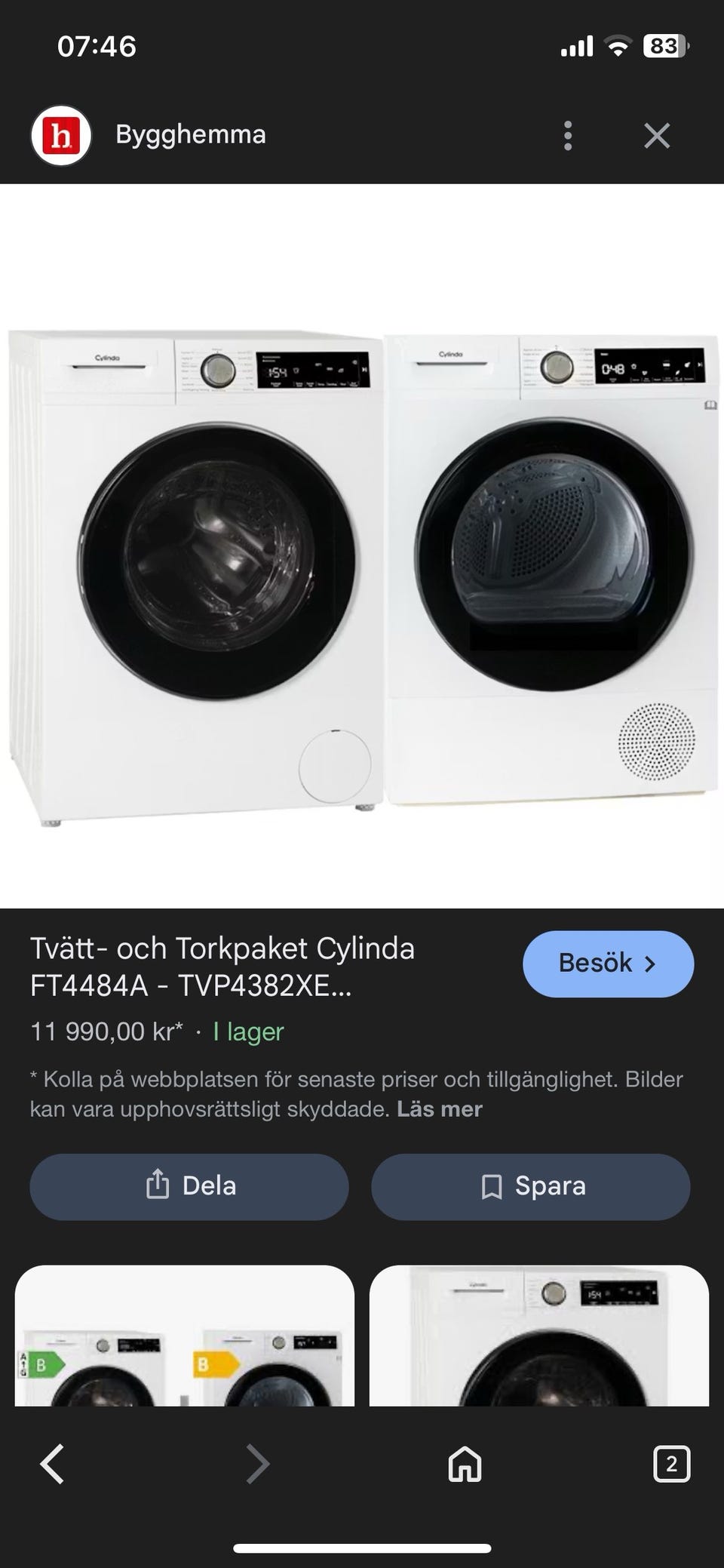Tap the bookmark icon inside Spara button

pyautogui.click(x=491, y=1185)
